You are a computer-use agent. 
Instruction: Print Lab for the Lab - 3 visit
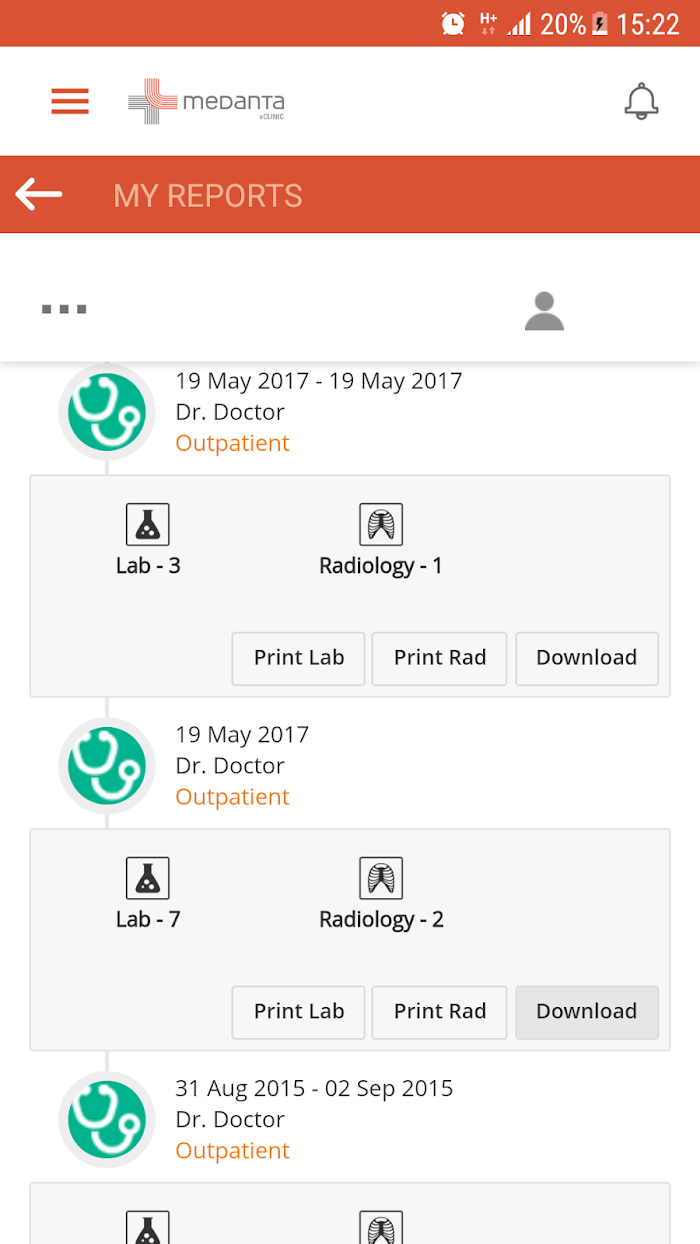[298, 658]
